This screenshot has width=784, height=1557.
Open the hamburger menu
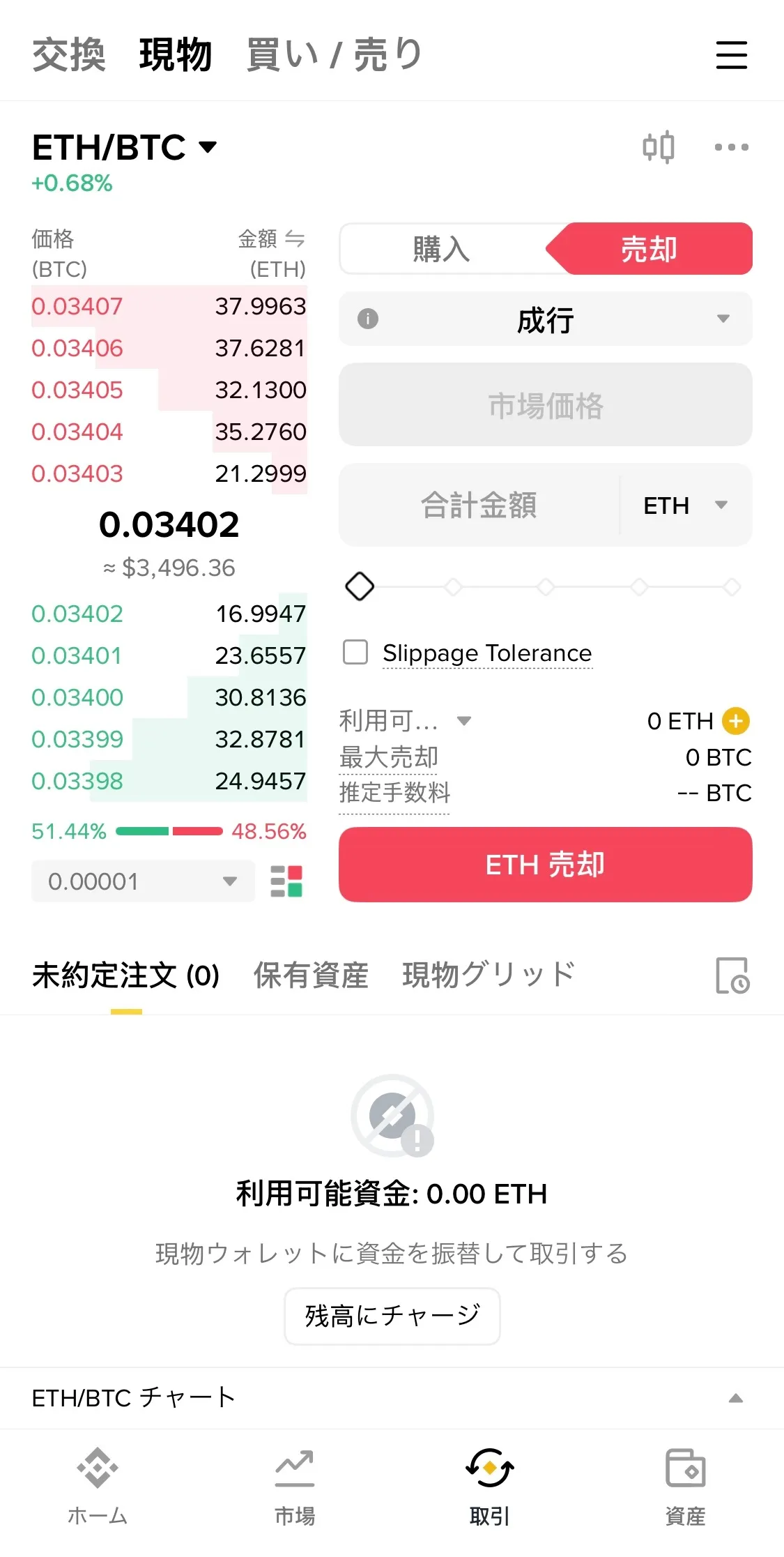(731, 55)
